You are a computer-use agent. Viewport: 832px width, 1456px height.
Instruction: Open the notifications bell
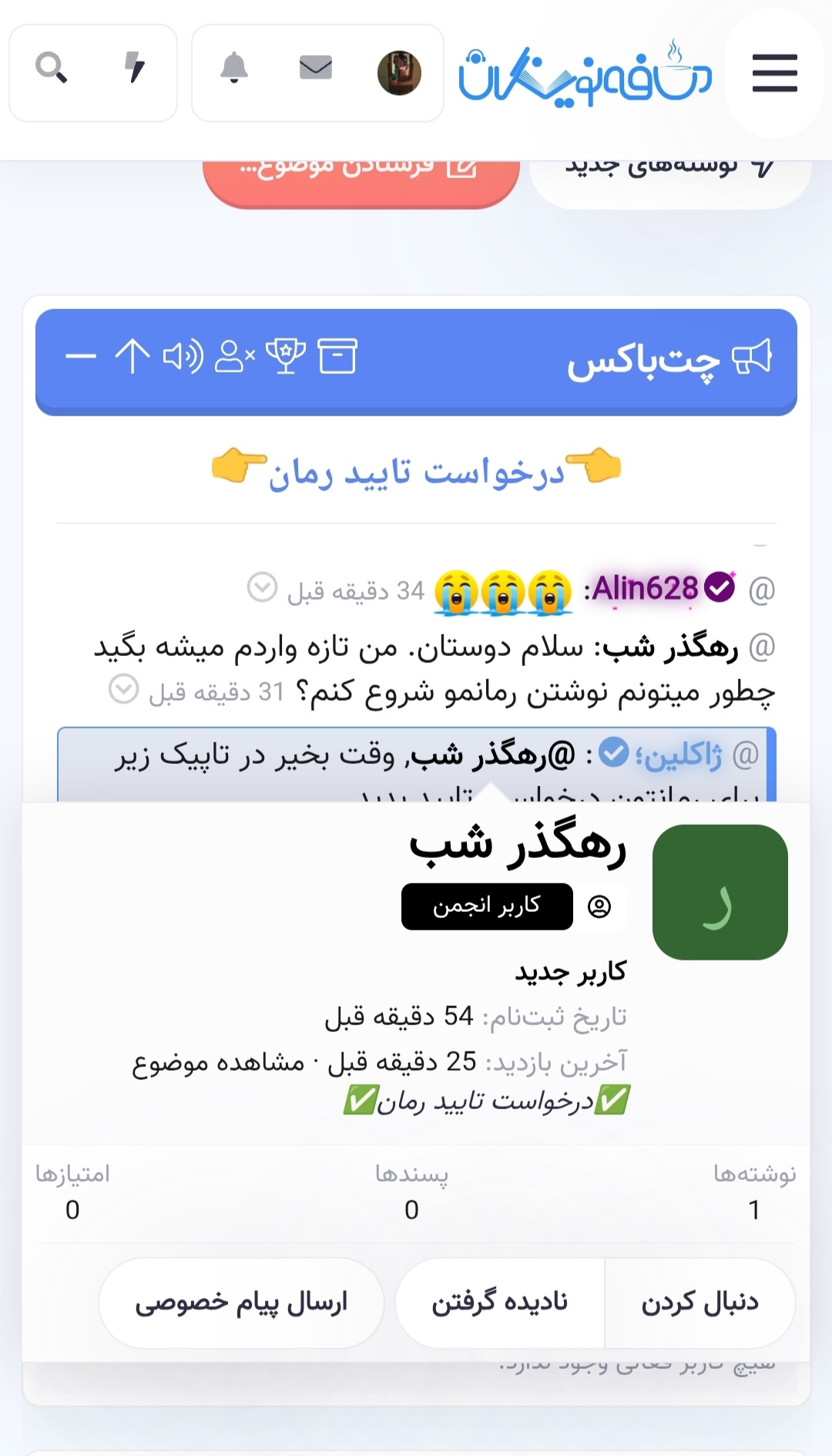(234, 69)
